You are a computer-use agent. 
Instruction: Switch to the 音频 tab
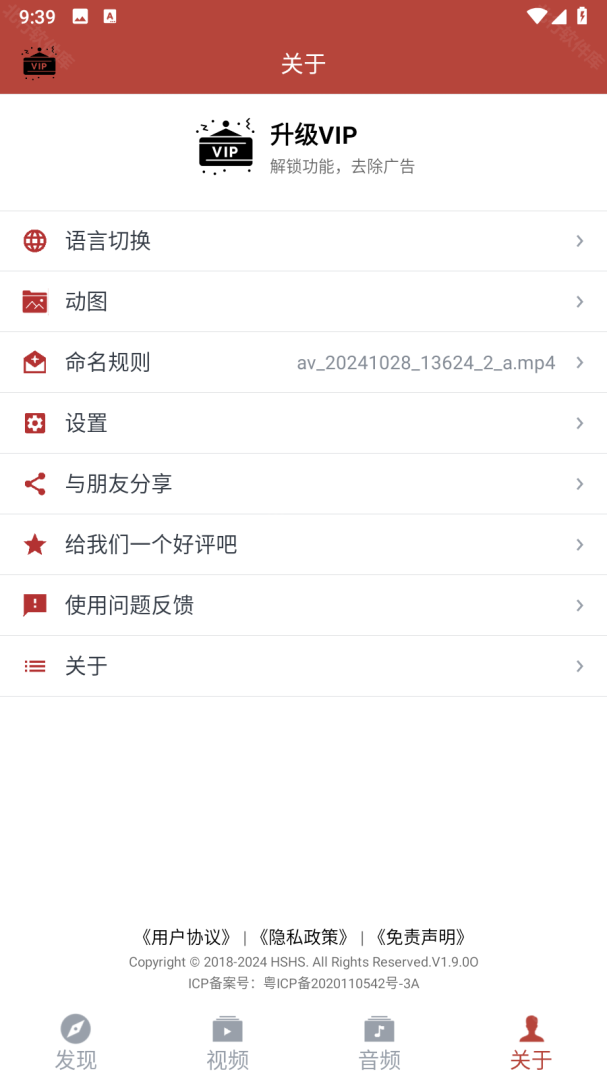coord(379,1043)
